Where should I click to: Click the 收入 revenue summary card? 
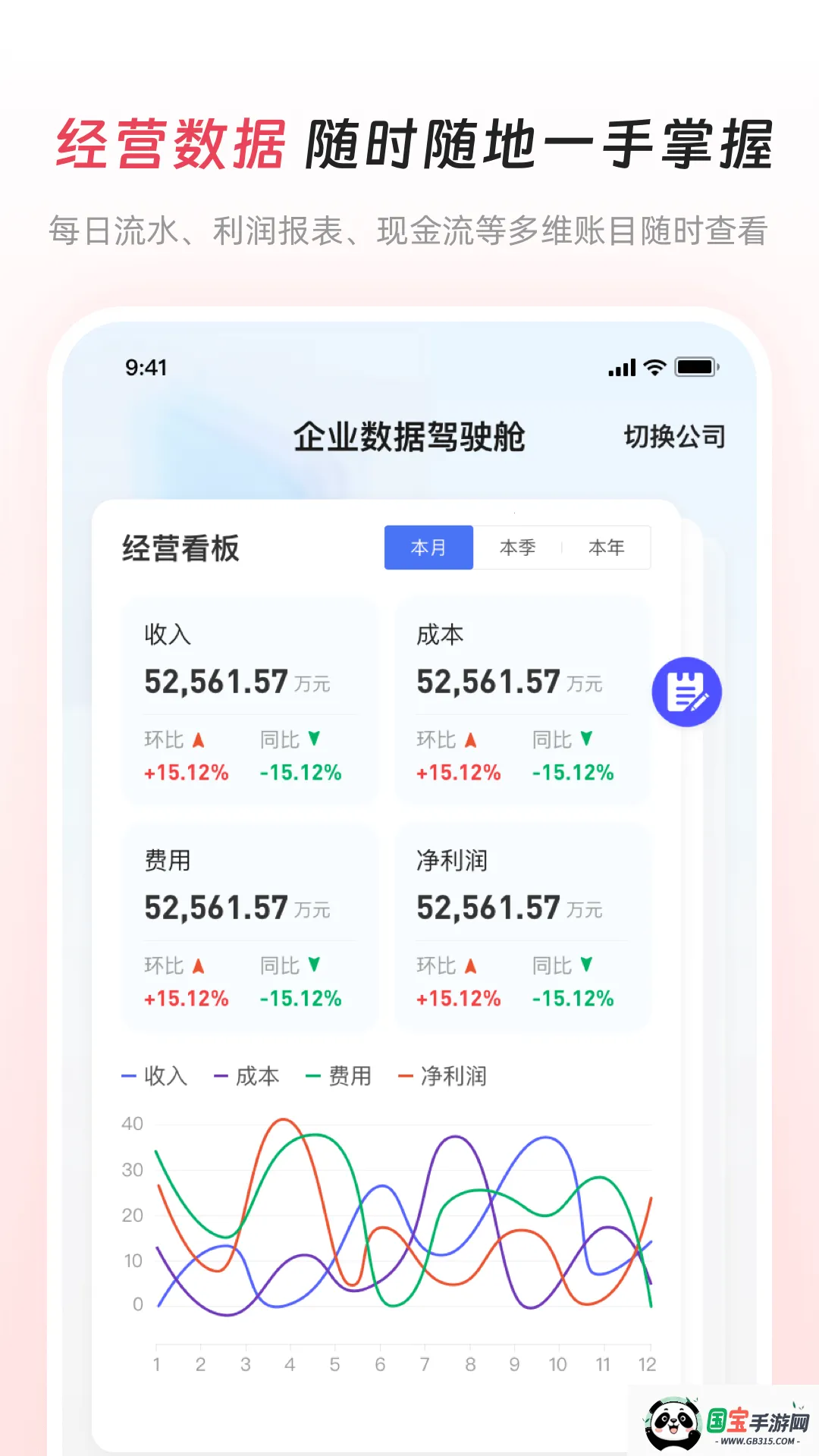coord(250,698)
